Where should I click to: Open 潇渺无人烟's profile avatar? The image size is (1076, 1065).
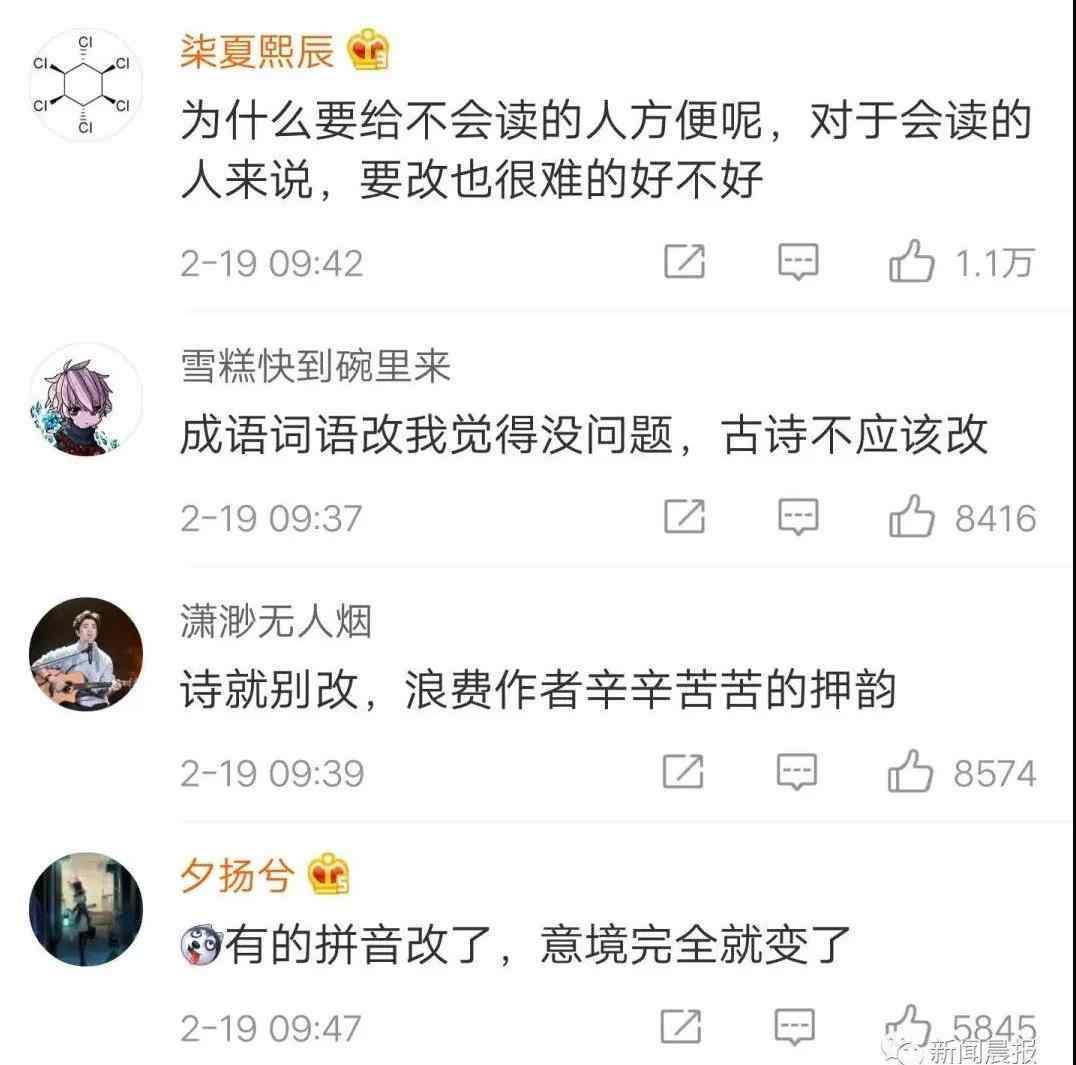(x=85, y=655)
